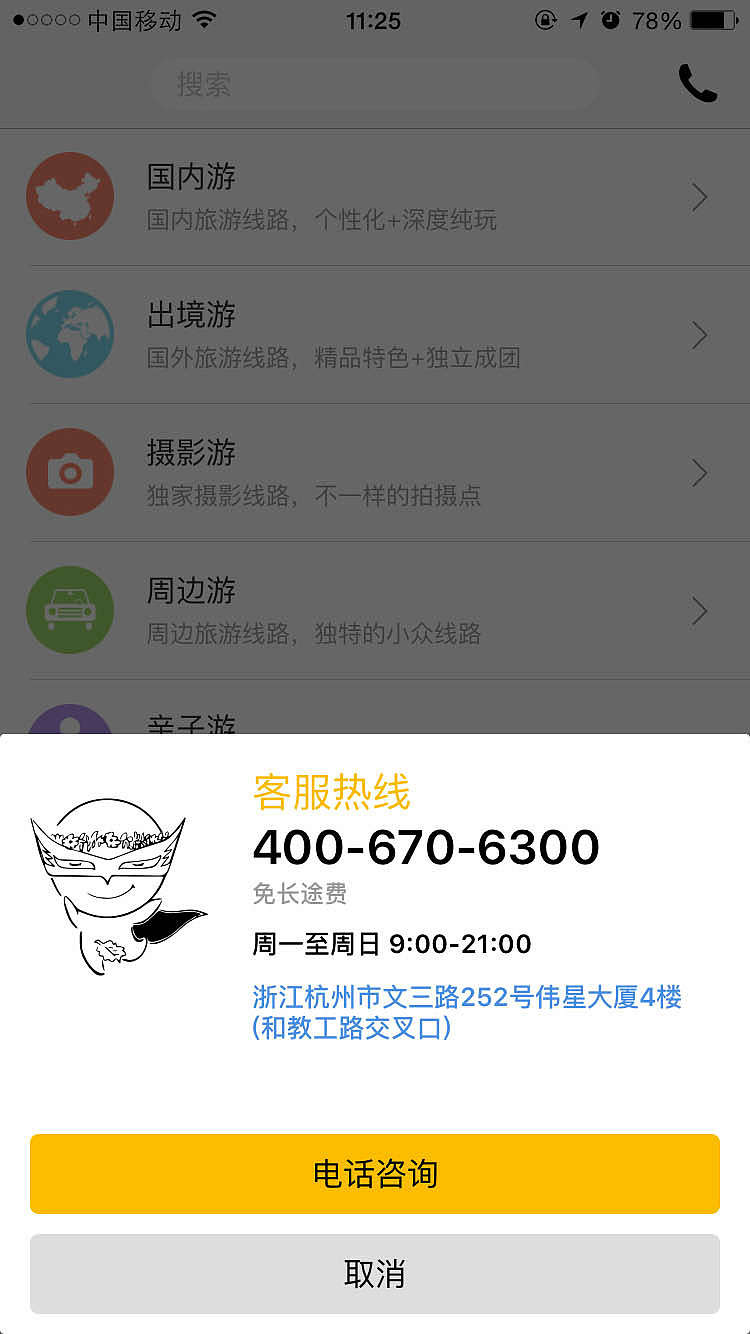The height and width of the screenshot is (1334, 750).
Task: Tap the 亲子游 purple icon
Action: (70, 723)
